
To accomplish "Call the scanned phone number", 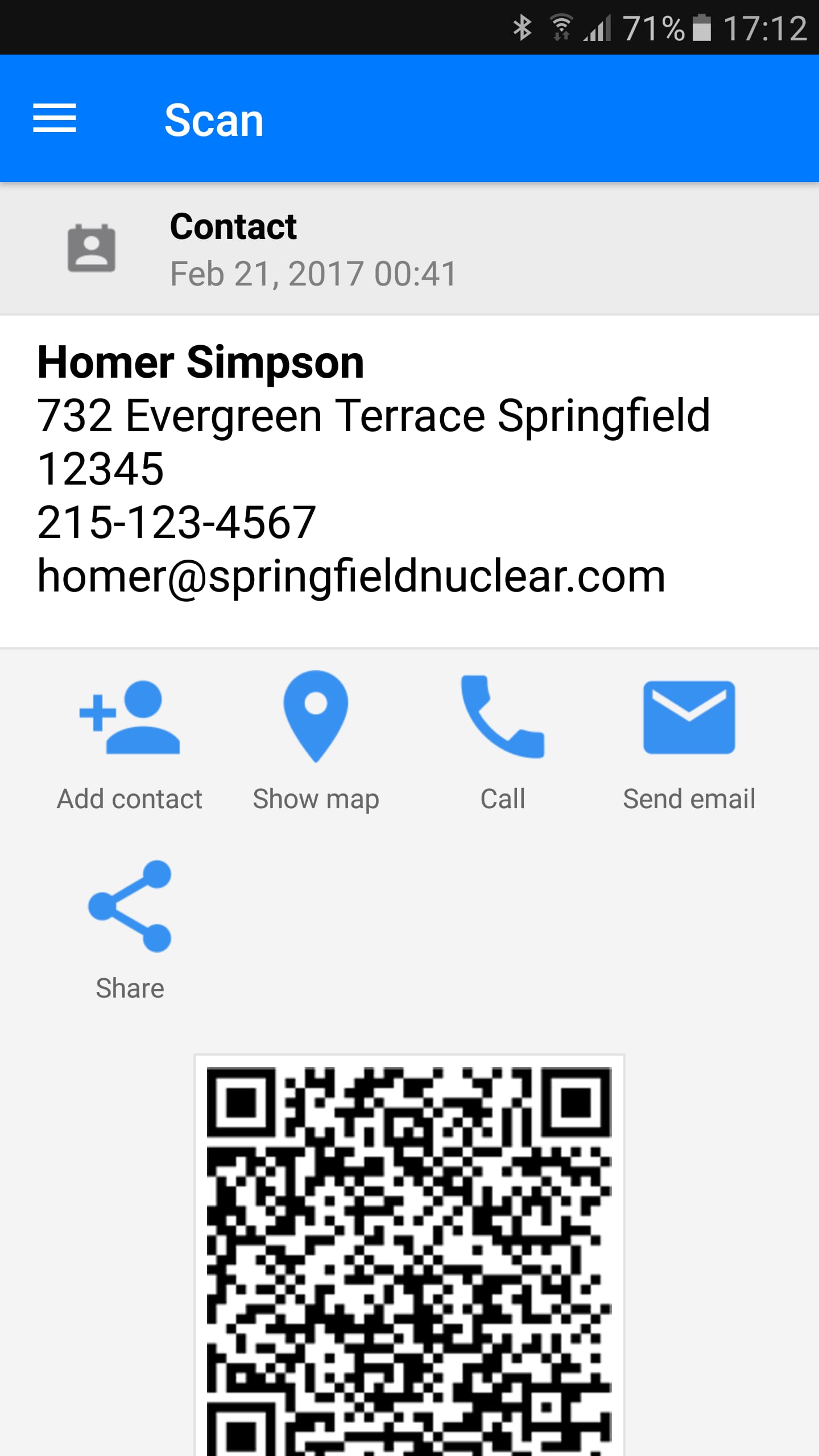I will tap(503, 739).
